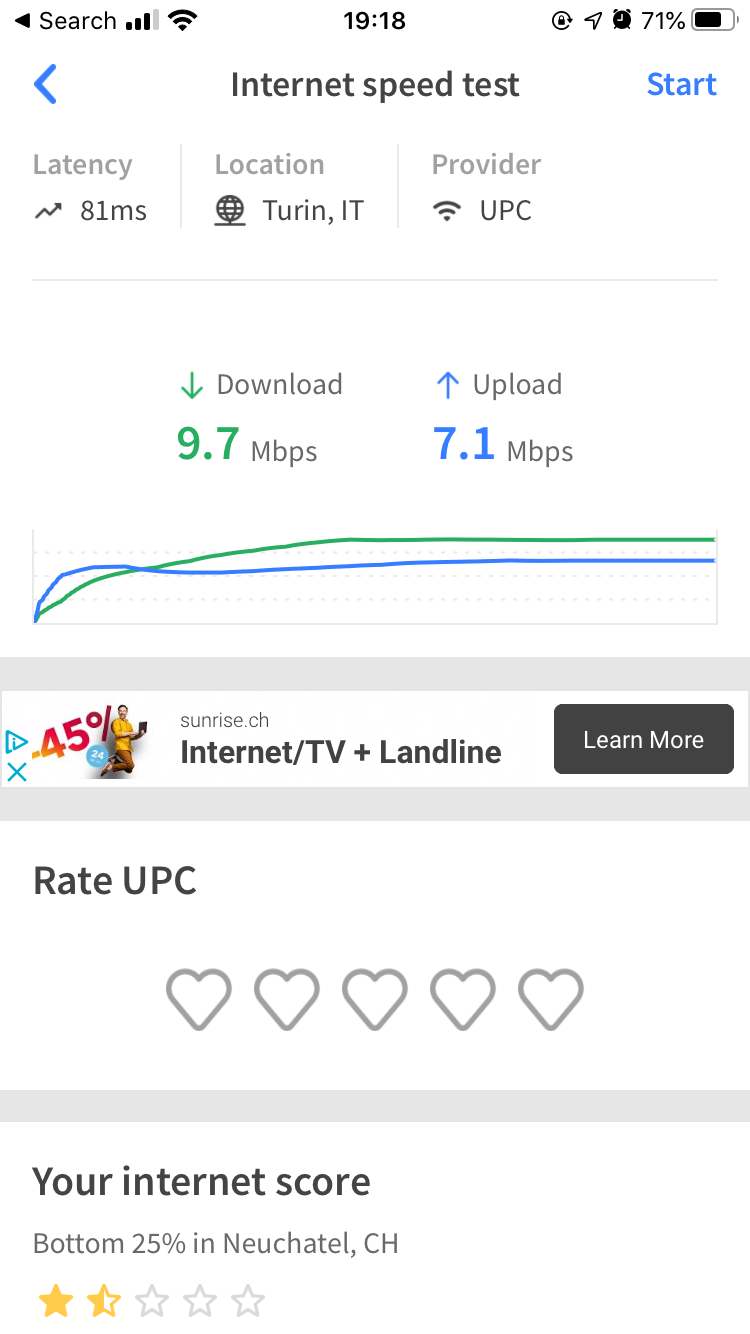
Task: Close the sunrise.ch ad banner
Action: (17, 772)
